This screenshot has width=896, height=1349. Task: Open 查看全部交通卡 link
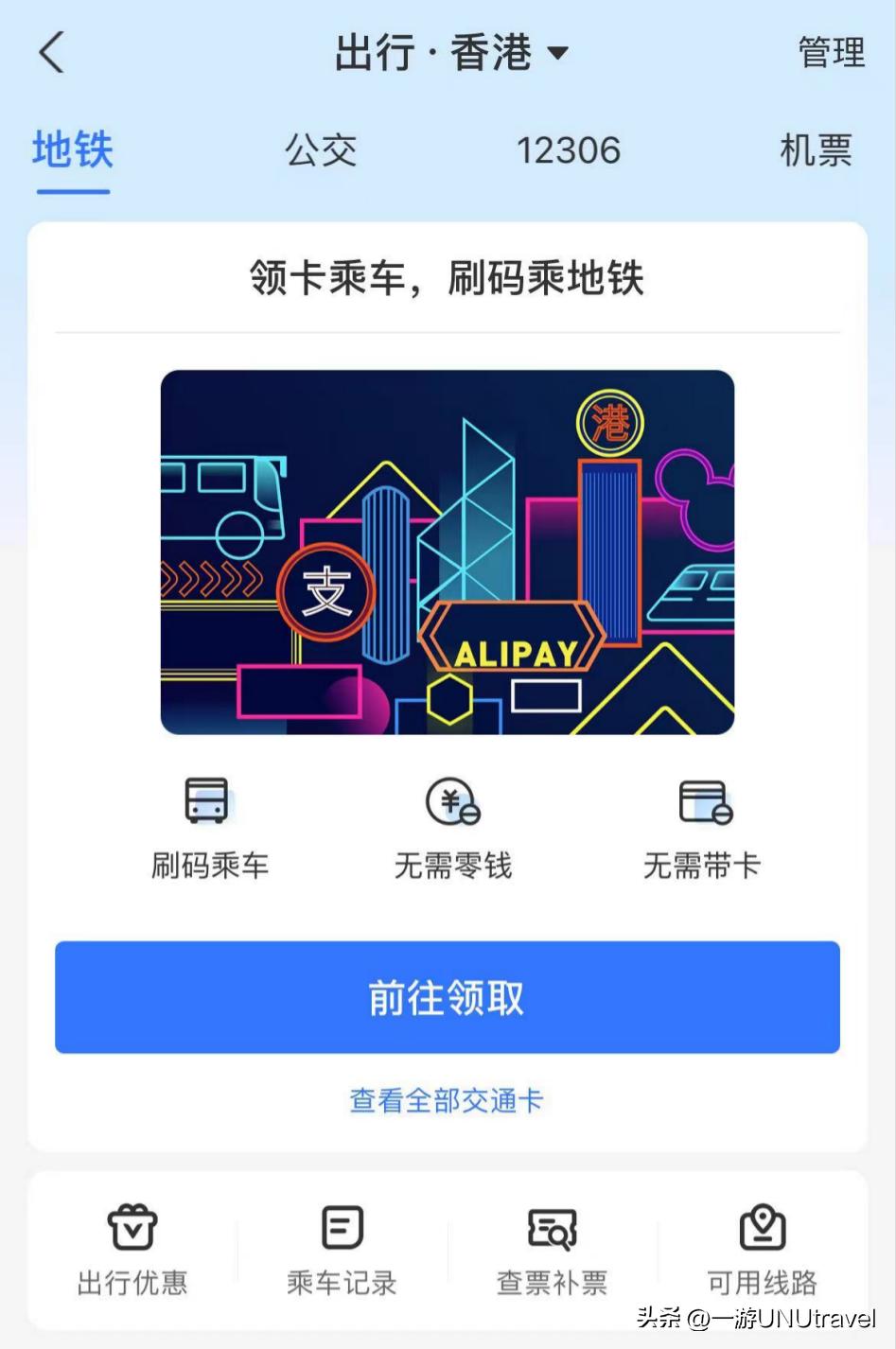[448, 1099]
